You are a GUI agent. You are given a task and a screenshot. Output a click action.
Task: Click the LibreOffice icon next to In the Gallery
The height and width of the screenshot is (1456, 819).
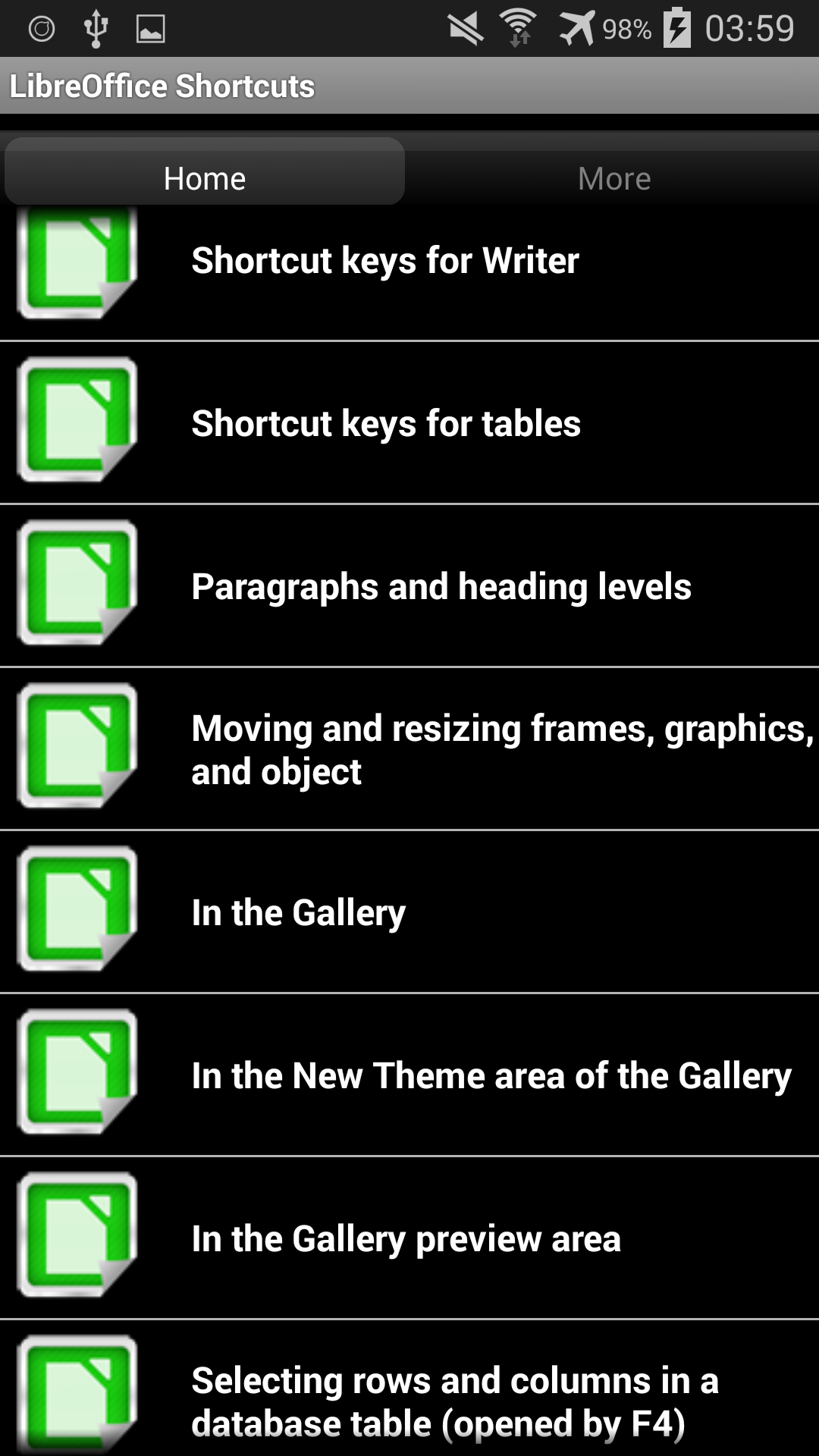click(80, 910)
